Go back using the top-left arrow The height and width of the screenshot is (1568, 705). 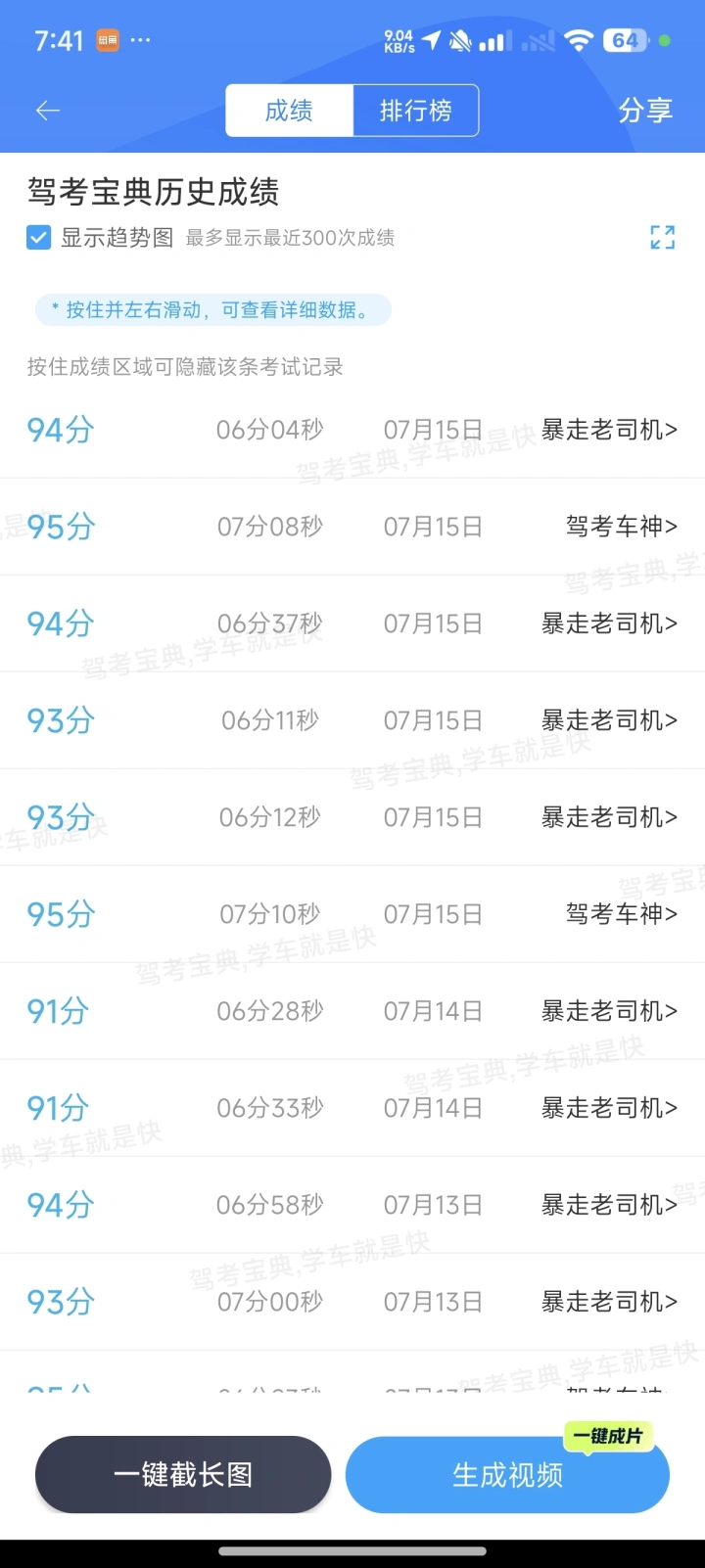click(x=48, y=111)
